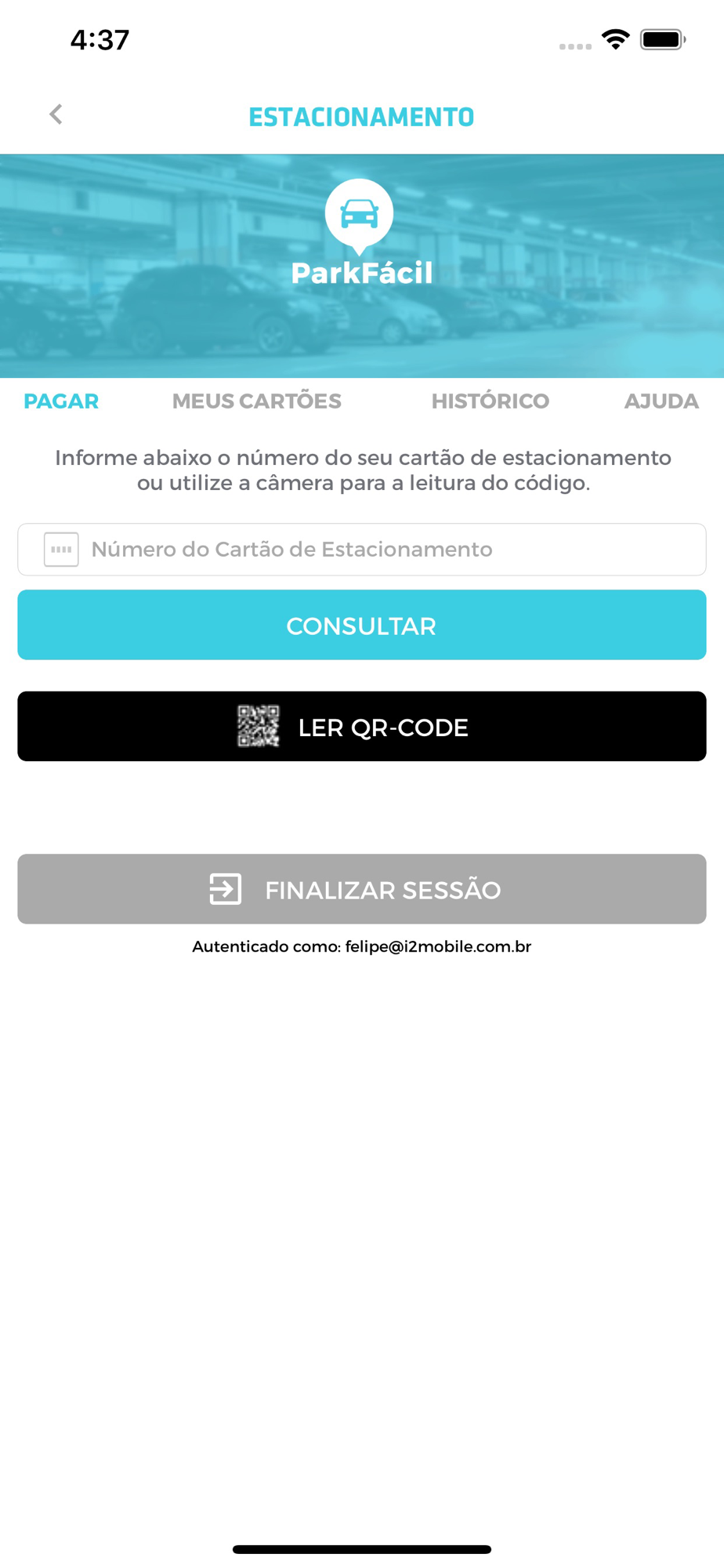Tap the CONSULTAR button
724x1568 pixels.
click(x=362, y=625)
